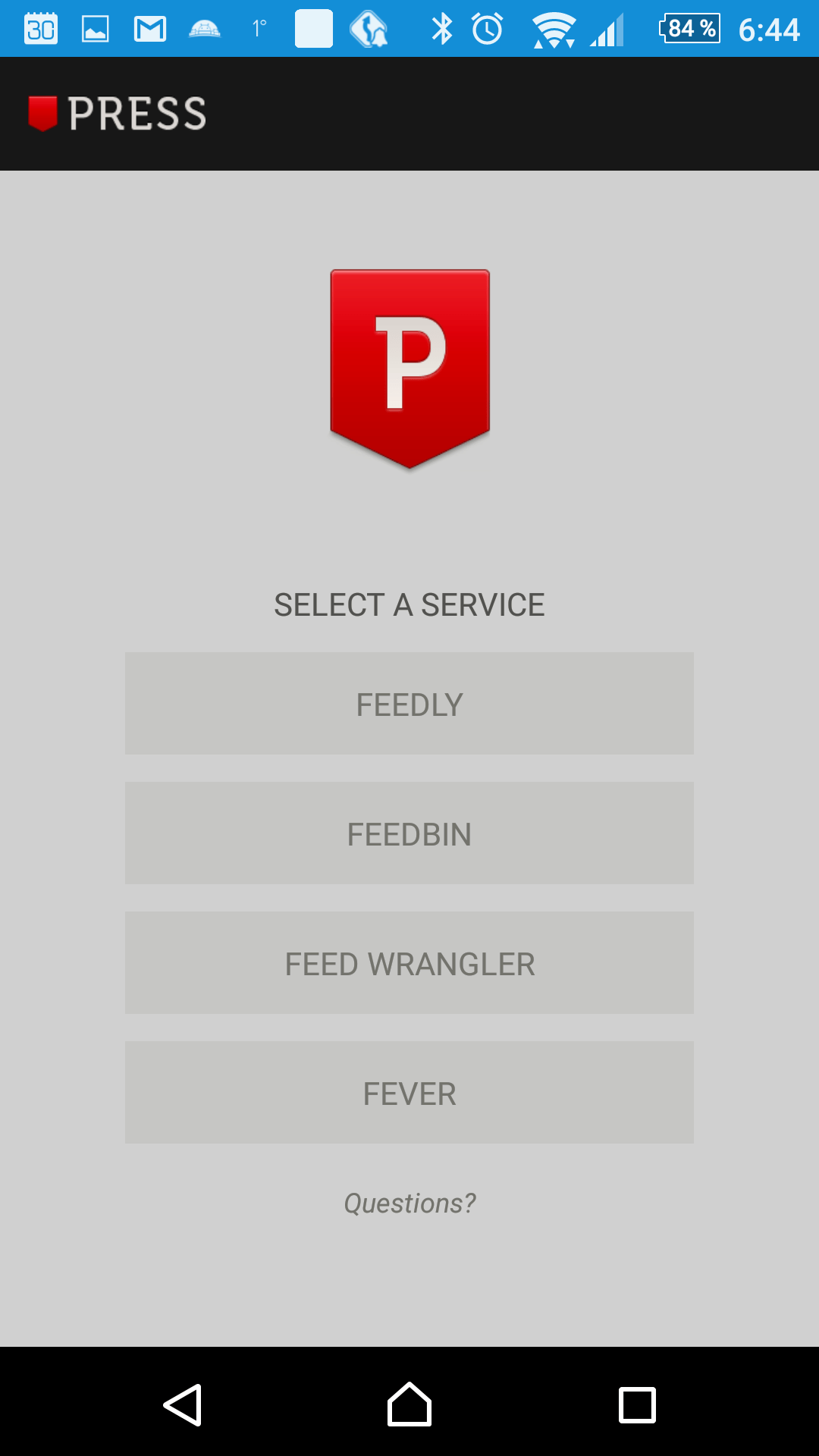Go back using the navigation bar
The image size is (819, 1456).
pos(183,1404)
